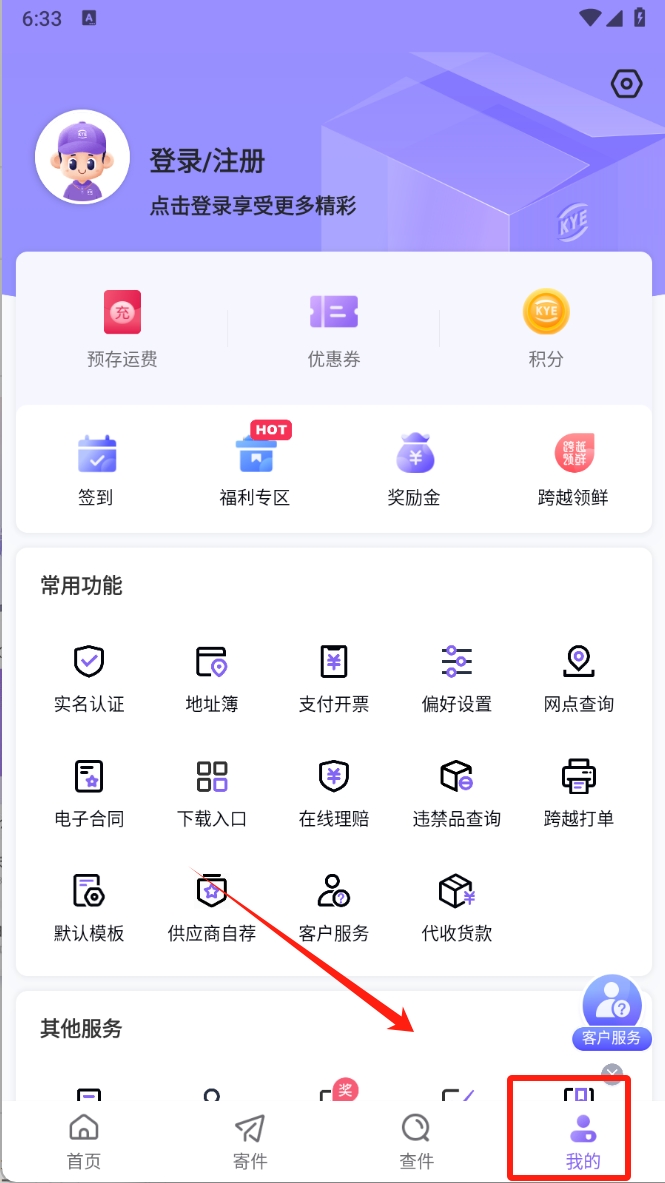Open 预存运费 prepaid freight
This screenshot has width=665, height=1183.
point(122,329)
